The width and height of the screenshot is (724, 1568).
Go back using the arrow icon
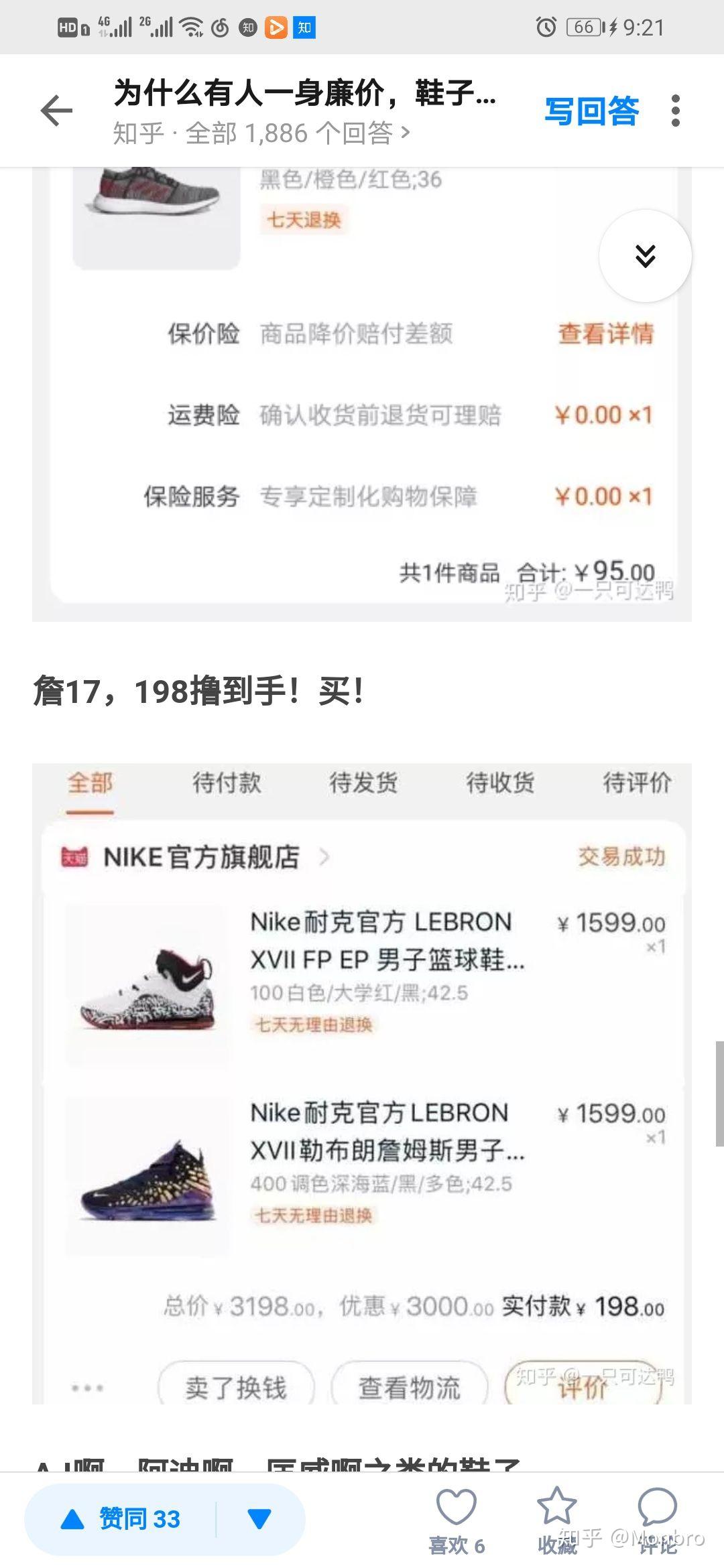click(x=57, y=111)
